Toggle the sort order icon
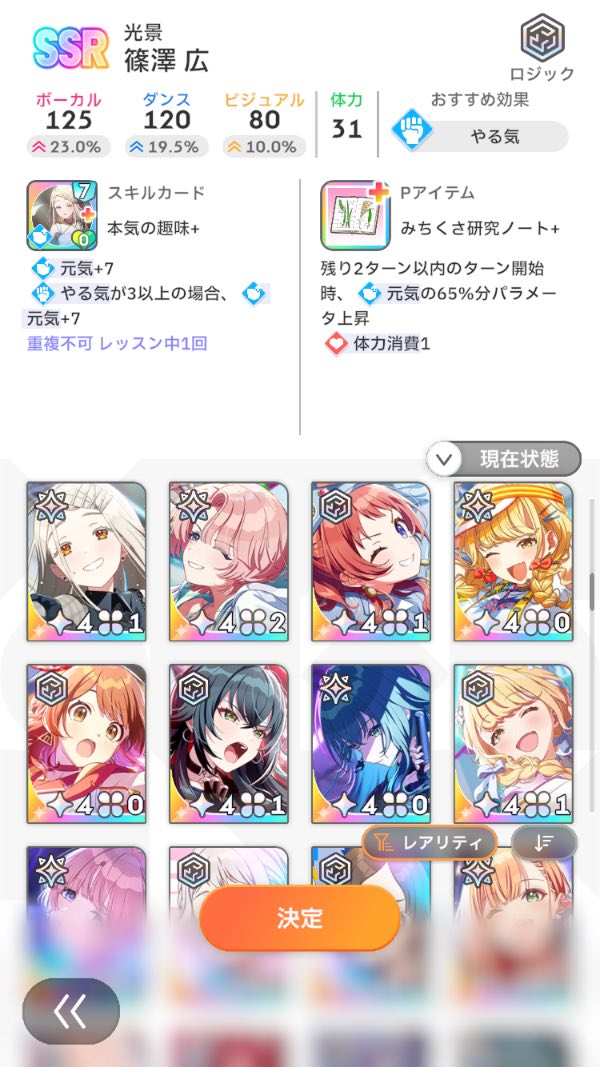The height and width of the screenshot is (1067, 600). coord(543,842)
